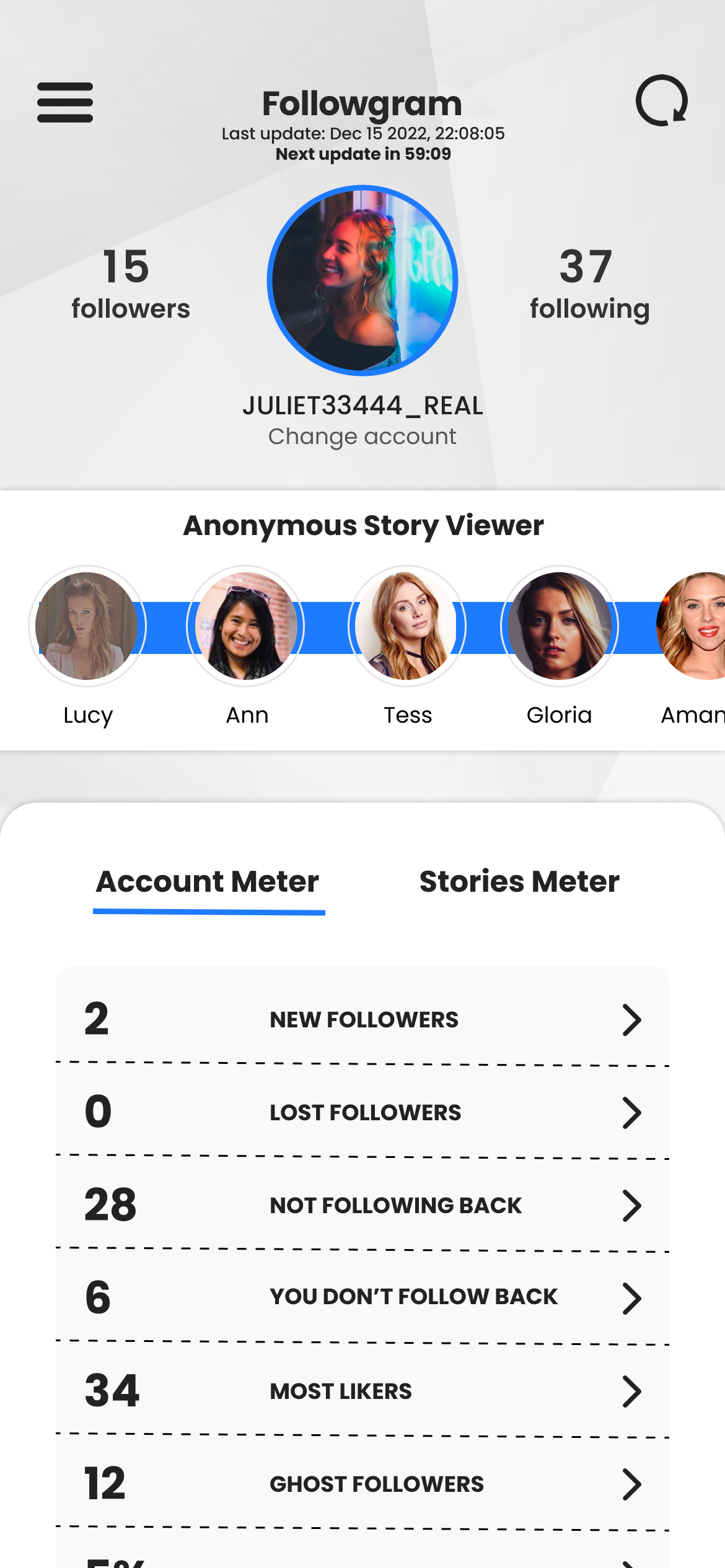725x1568 pixels.
Task: Refresh account data
Action: [x=661, y=101]
